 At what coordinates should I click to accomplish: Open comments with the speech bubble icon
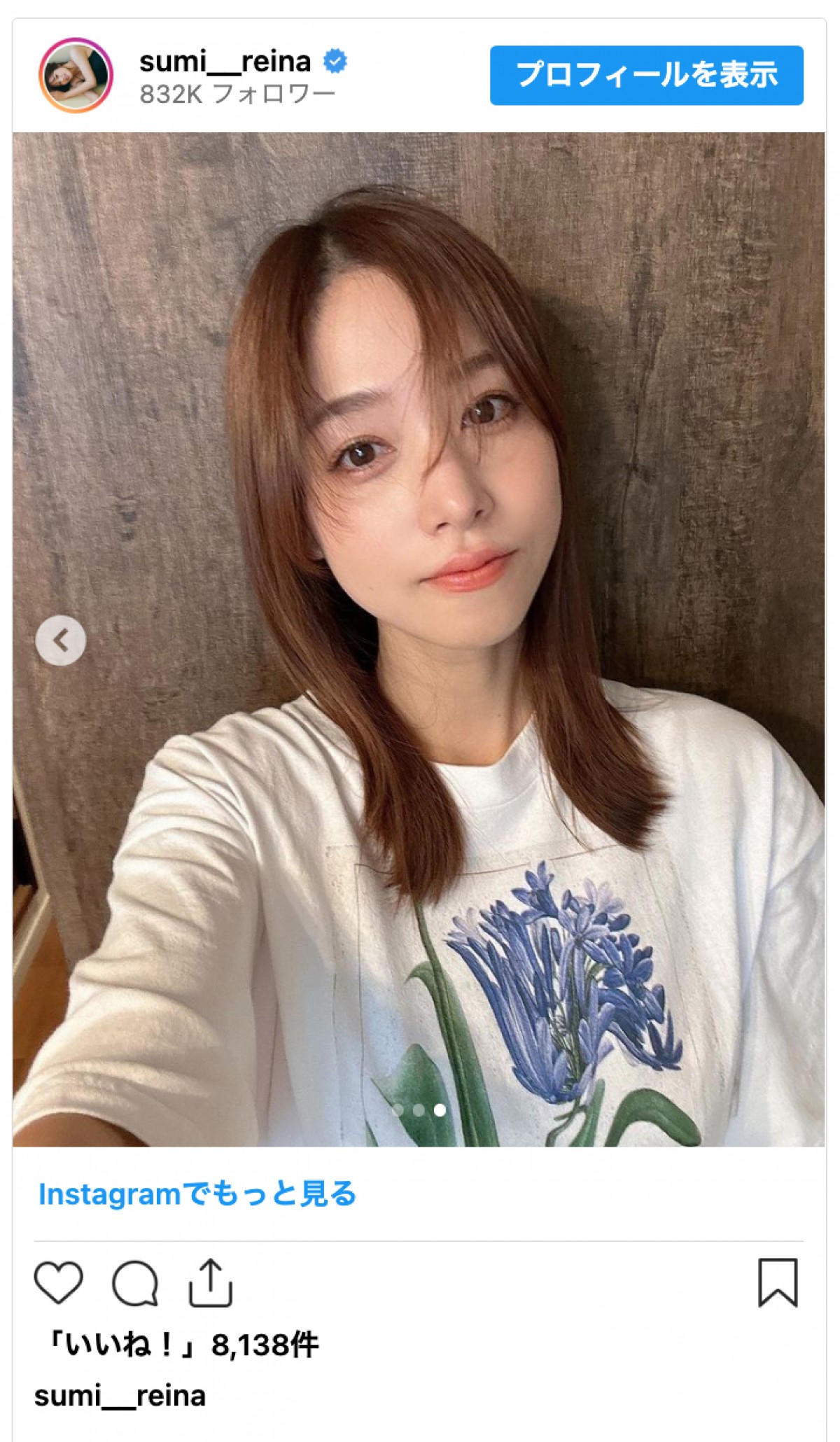click(x=135, y=1282)
